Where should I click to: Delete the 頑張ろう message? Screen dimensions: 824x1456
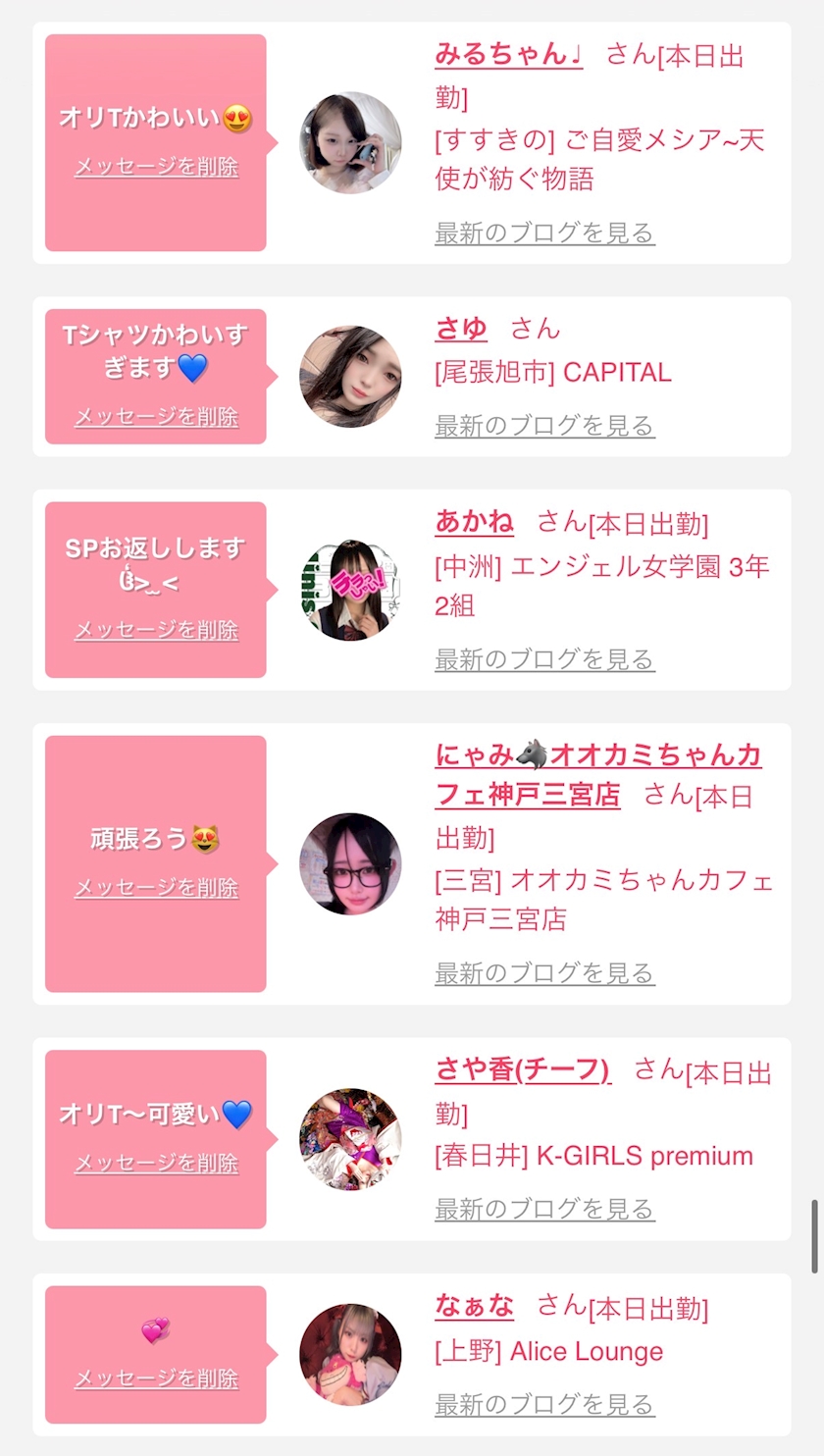click(x=156, y=887)
